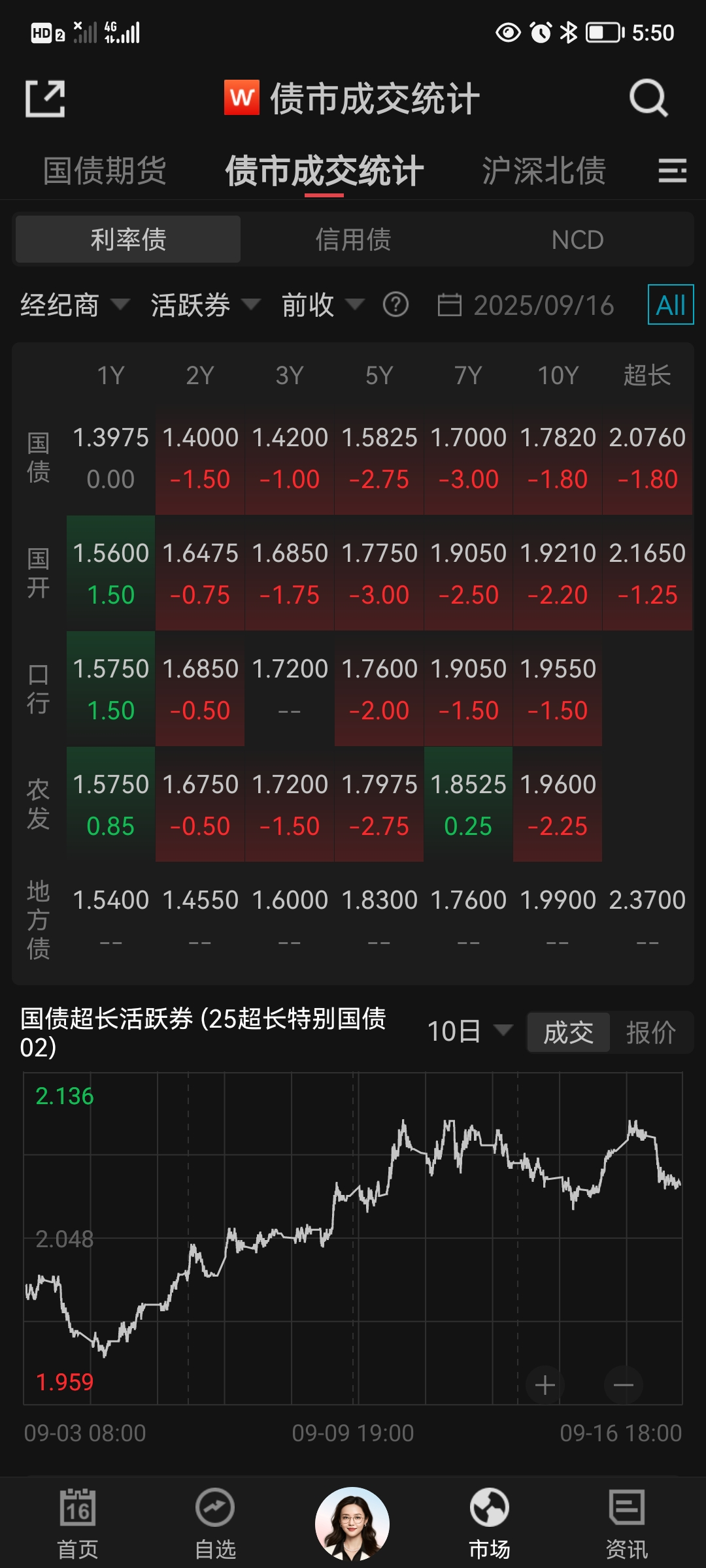
Task: Expand the 前收 dropdown
Action: 322,305
